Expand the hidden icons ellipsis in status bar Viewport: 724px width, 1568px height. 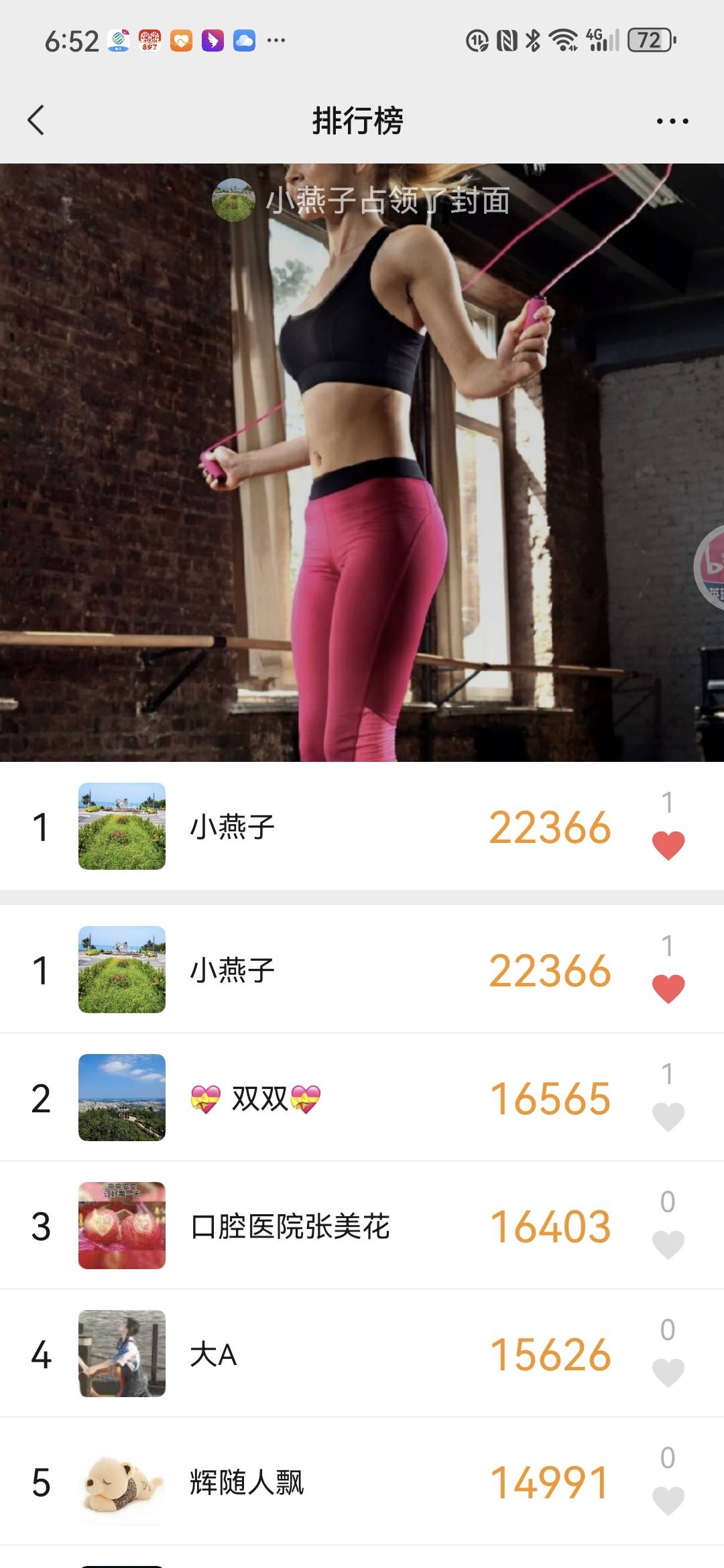point(275,42)
